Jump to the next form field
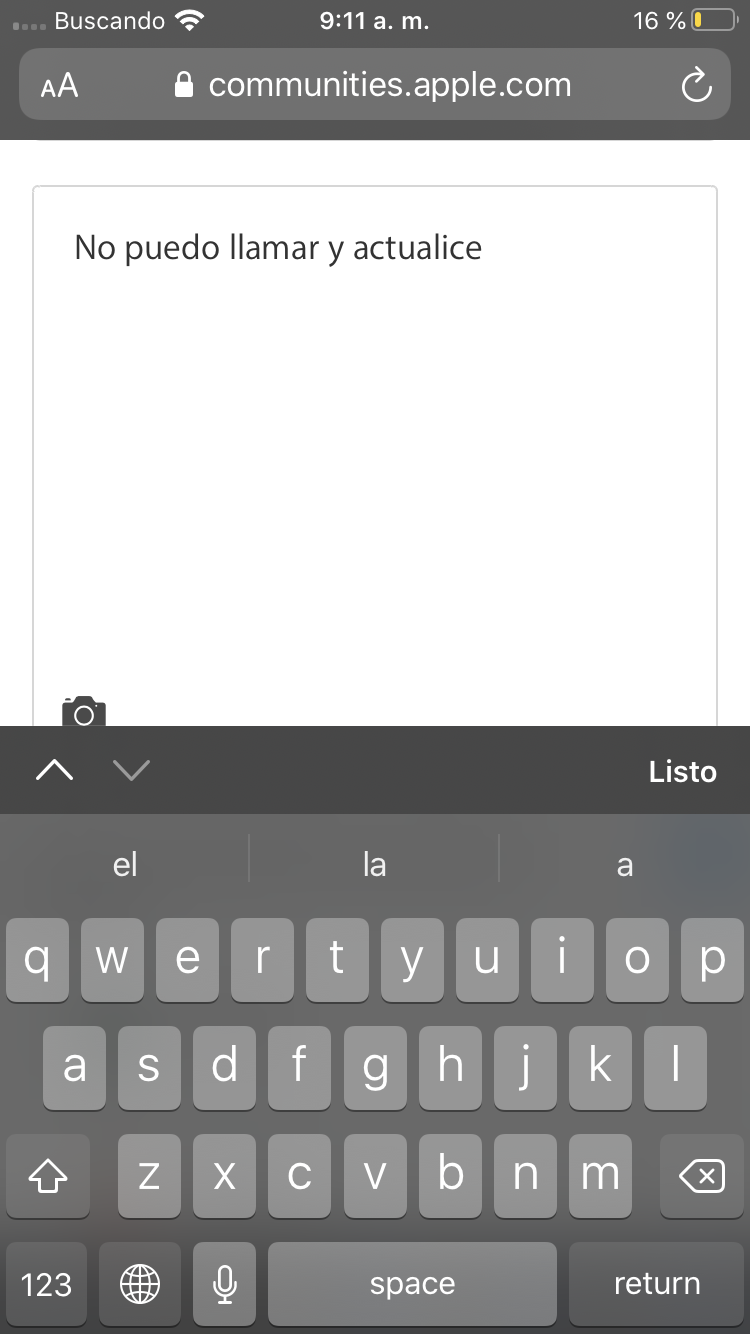Image resolution: width=750 pixels, height=1334 pixels. pos(132,770)
